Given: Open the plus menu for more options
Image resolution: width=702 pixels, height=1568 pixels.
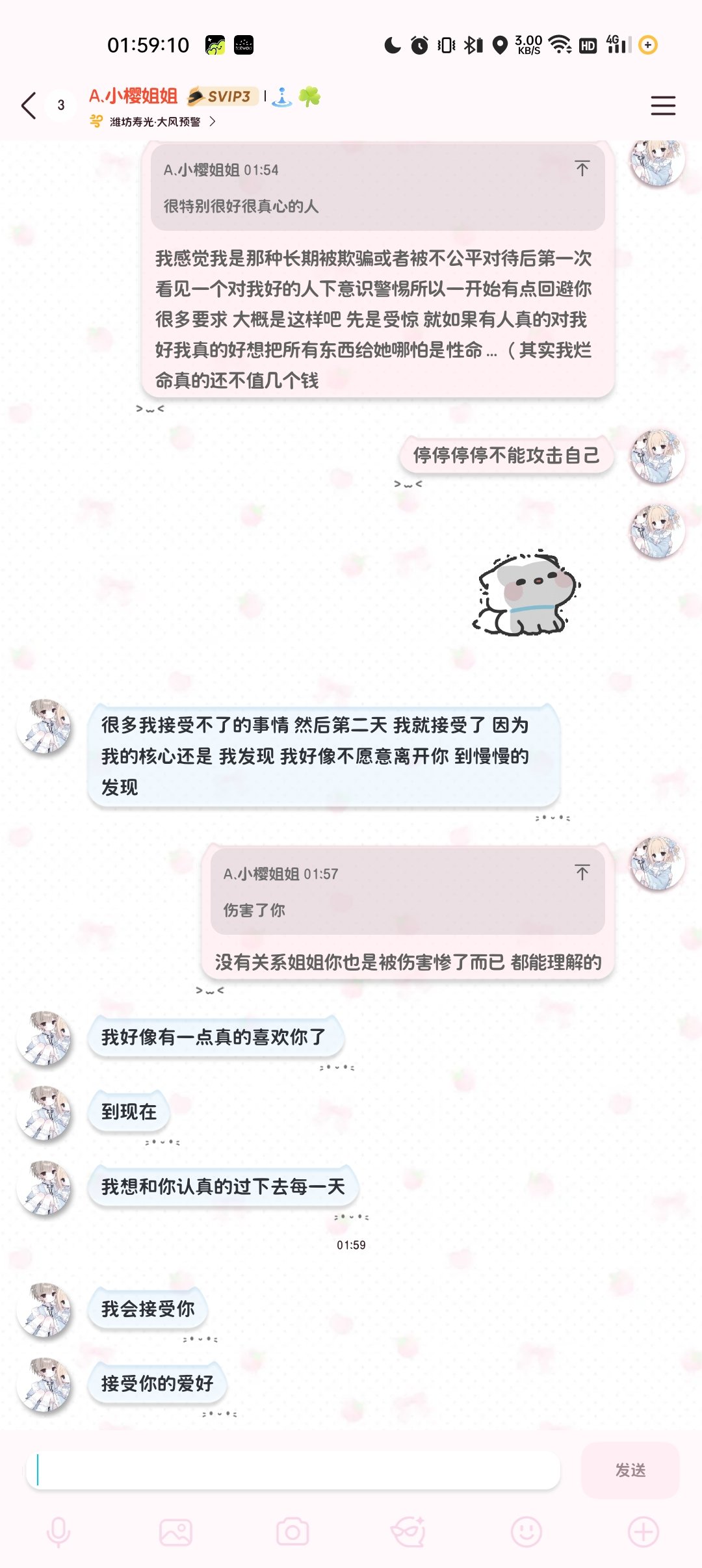Looking at the screenshot, I should click(x=643, y=1532).
